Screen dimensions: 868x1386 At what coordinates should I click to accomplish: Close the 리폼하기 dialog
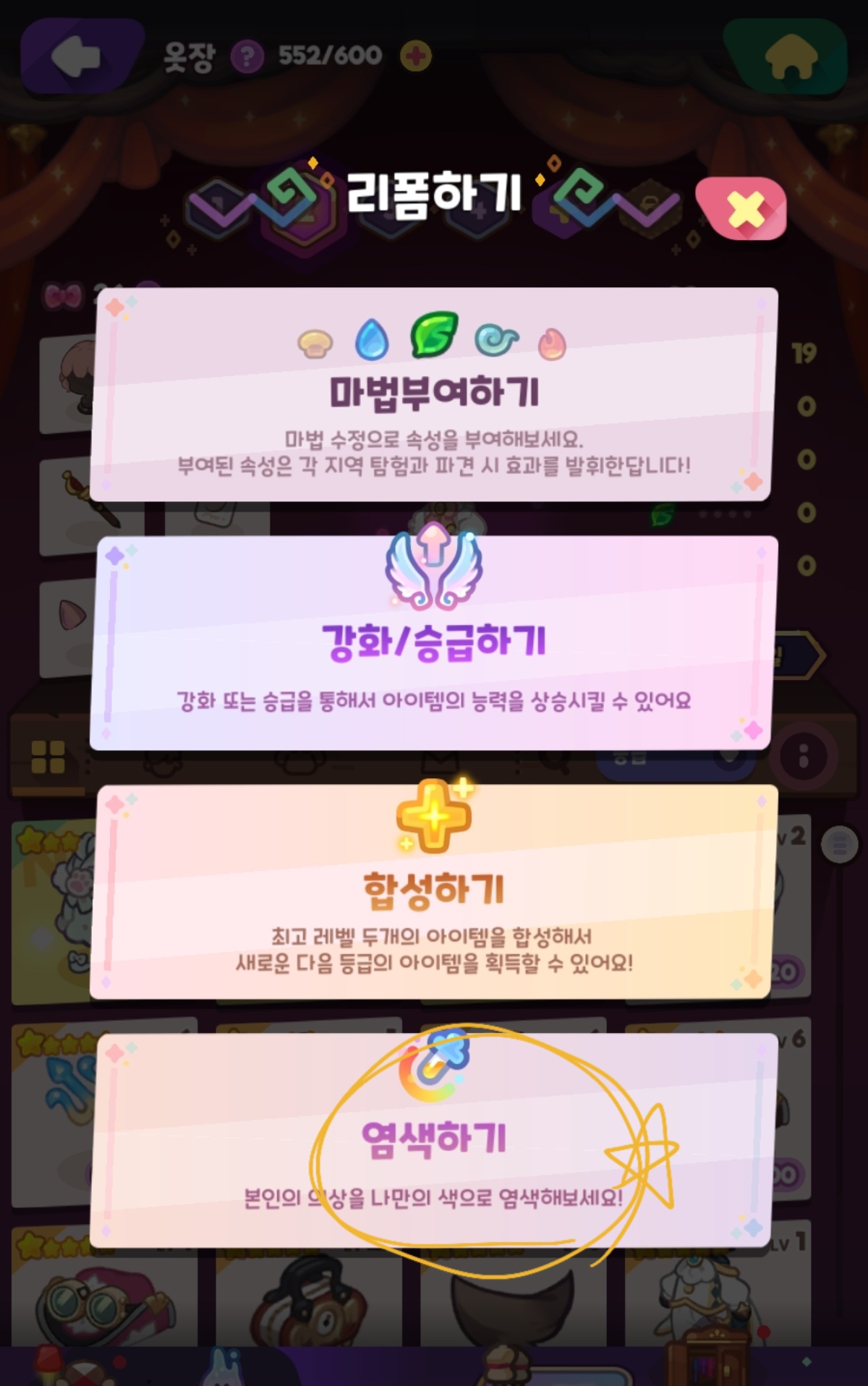742,209
